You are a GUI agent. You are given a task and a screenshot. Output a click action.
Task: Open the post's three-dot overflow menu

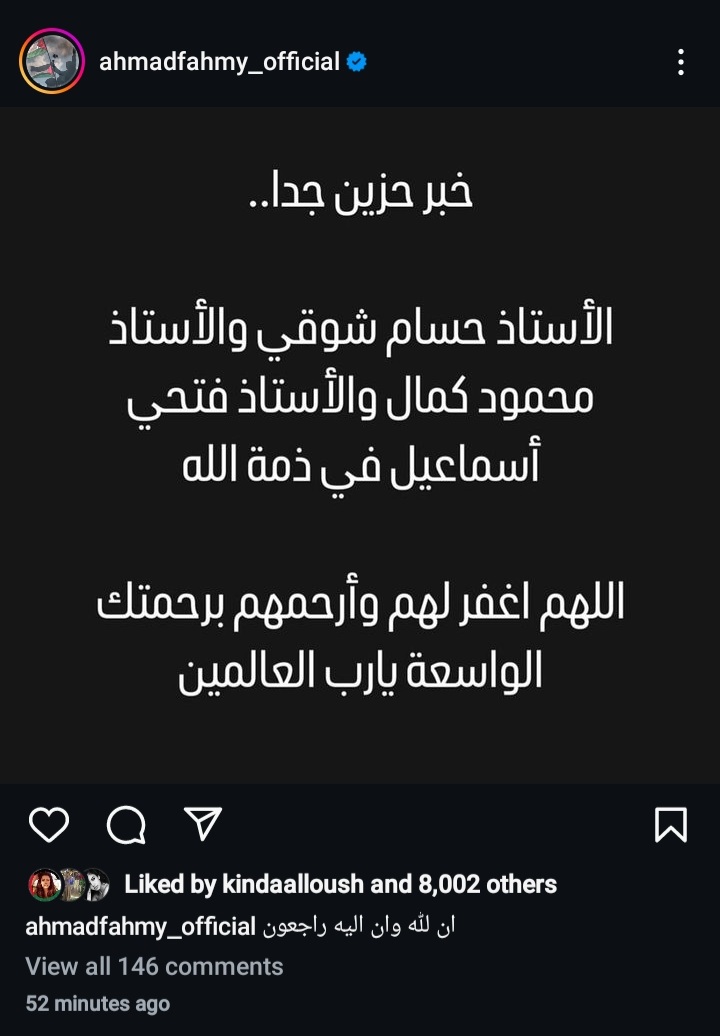[680, 62]
